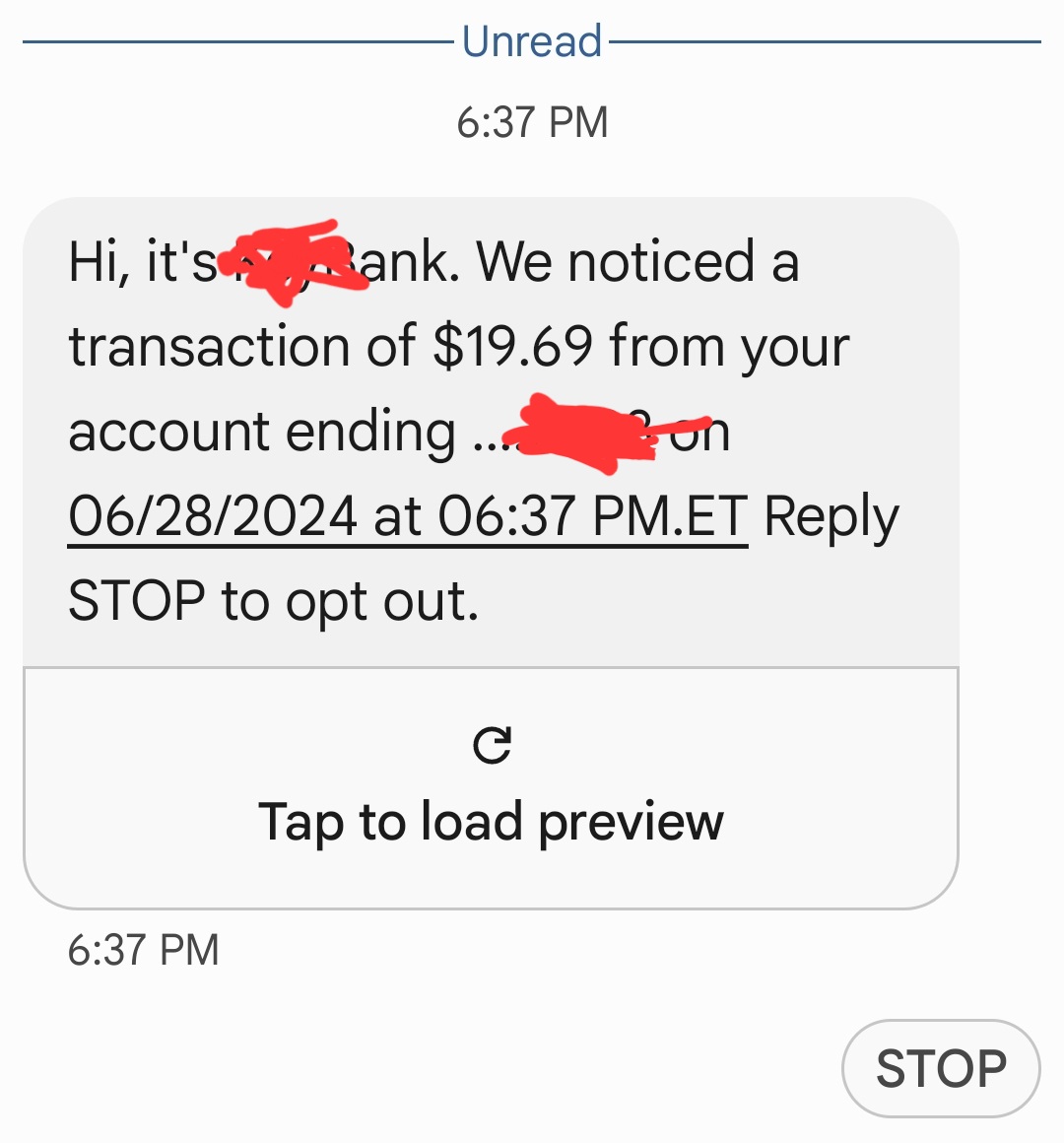
Task: Send the STOP quick reply
Action: coord(941,1069)
